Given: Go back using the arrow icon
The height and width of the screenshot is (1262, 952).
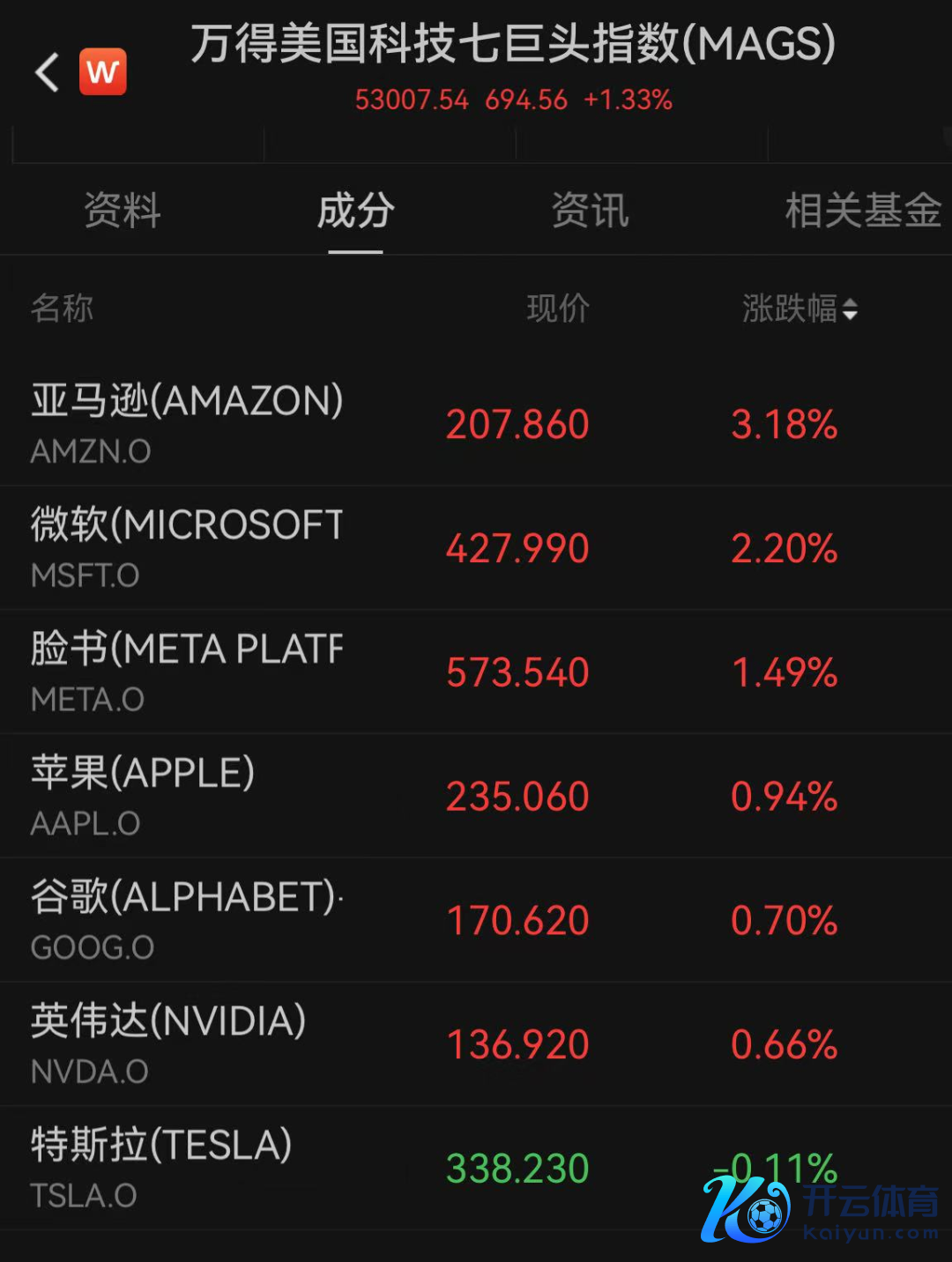Looking at the screenshot, I should tap(47, 72).
